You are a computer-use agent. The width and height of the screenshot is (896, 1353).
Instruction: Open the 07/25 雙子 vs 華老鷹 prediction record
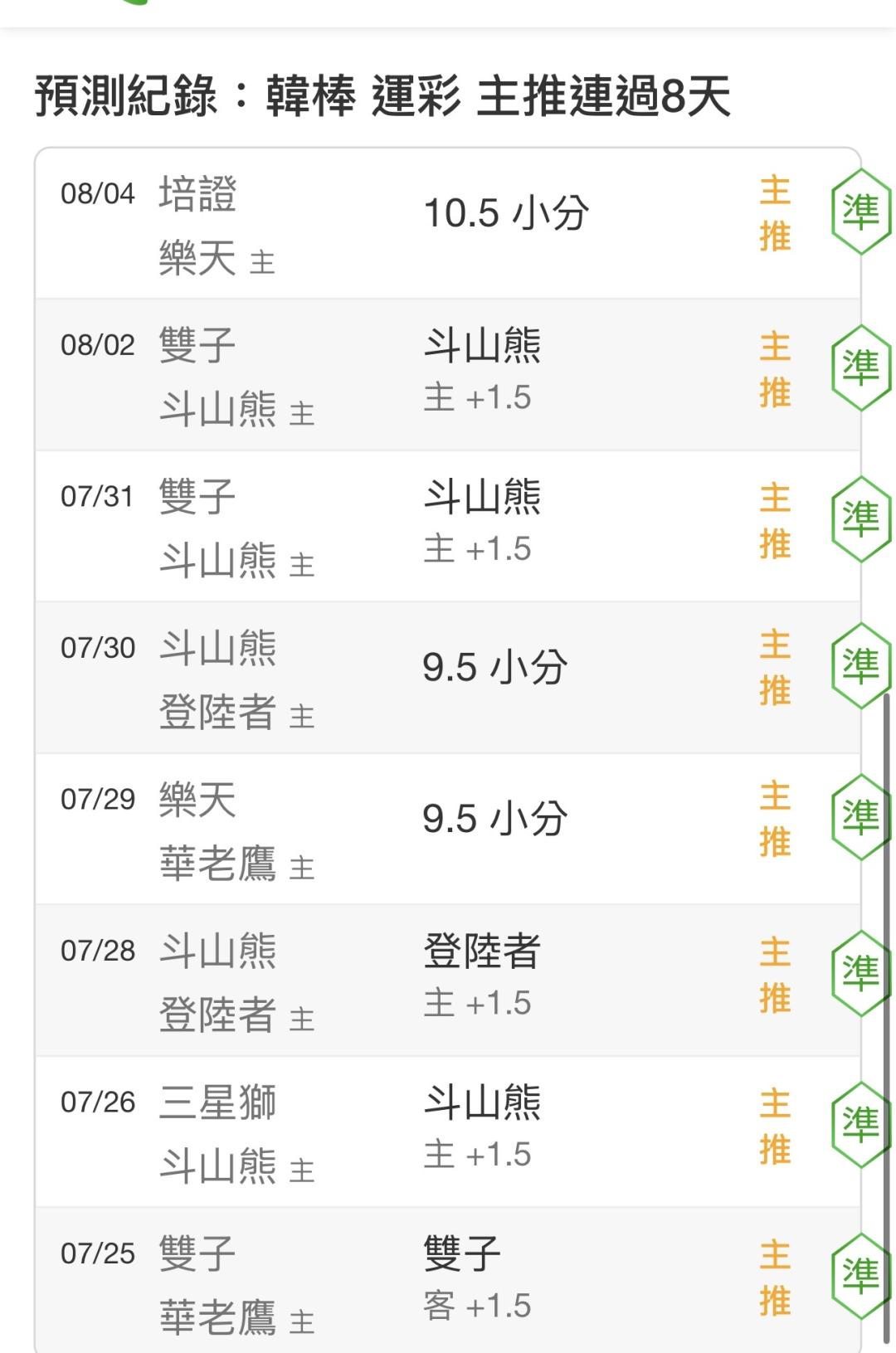tap(448, 1280)
